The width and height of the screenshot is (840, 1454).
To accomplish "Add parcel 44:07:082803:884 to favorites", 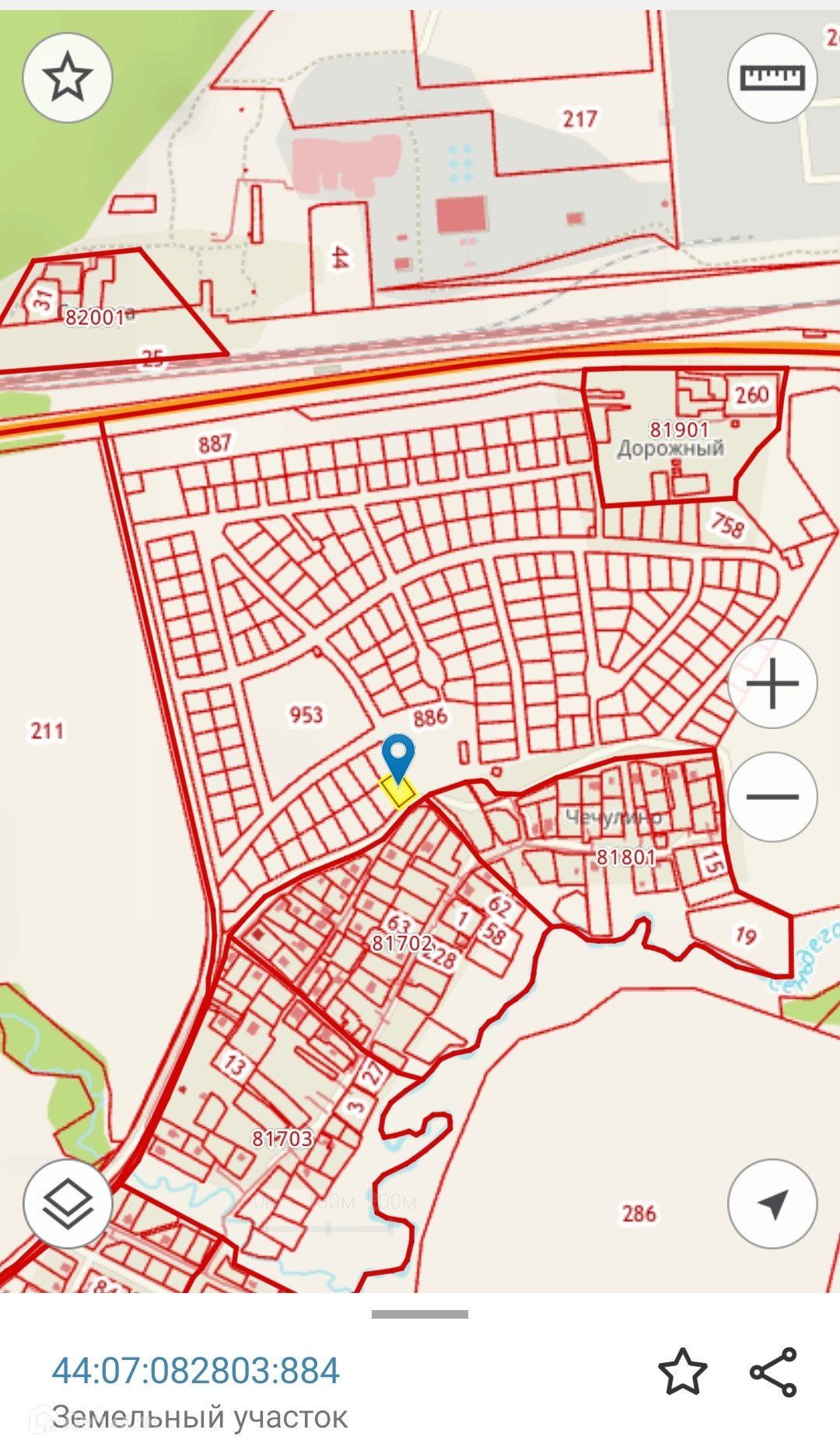I will pos(683,1372).
